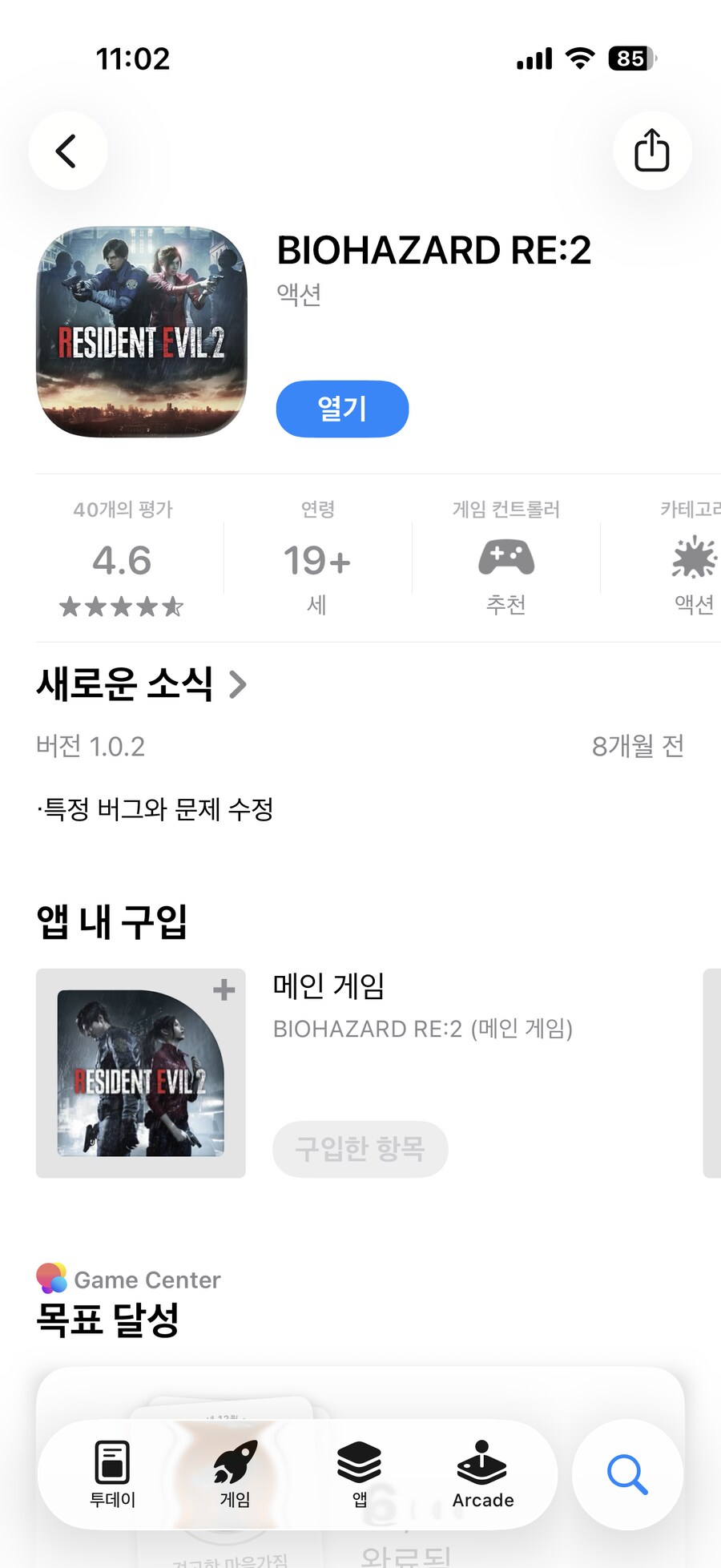Image resolution: width=721 pixels, height=1568 pixels.
Task: Tap the plus badge on 메인 게임 artwork
Action: click(223, 991)
